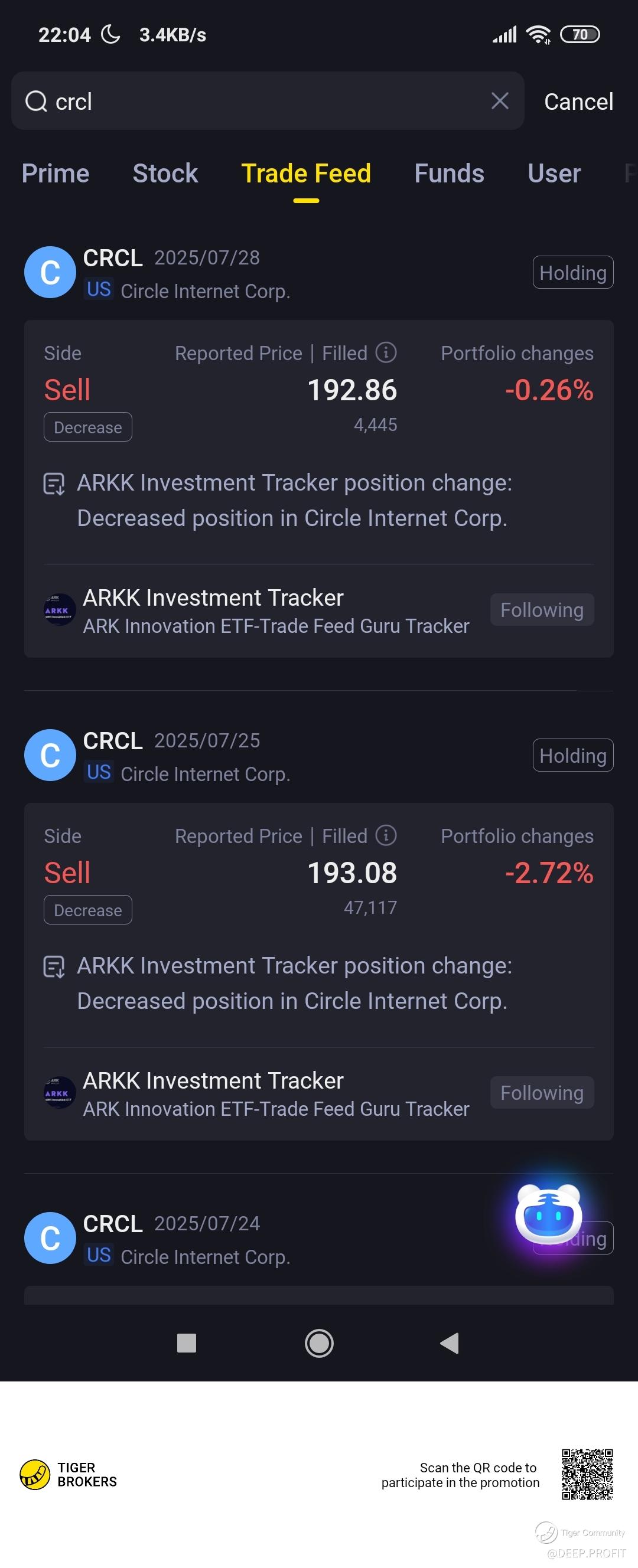Go to the User tab

pos(554,174)
